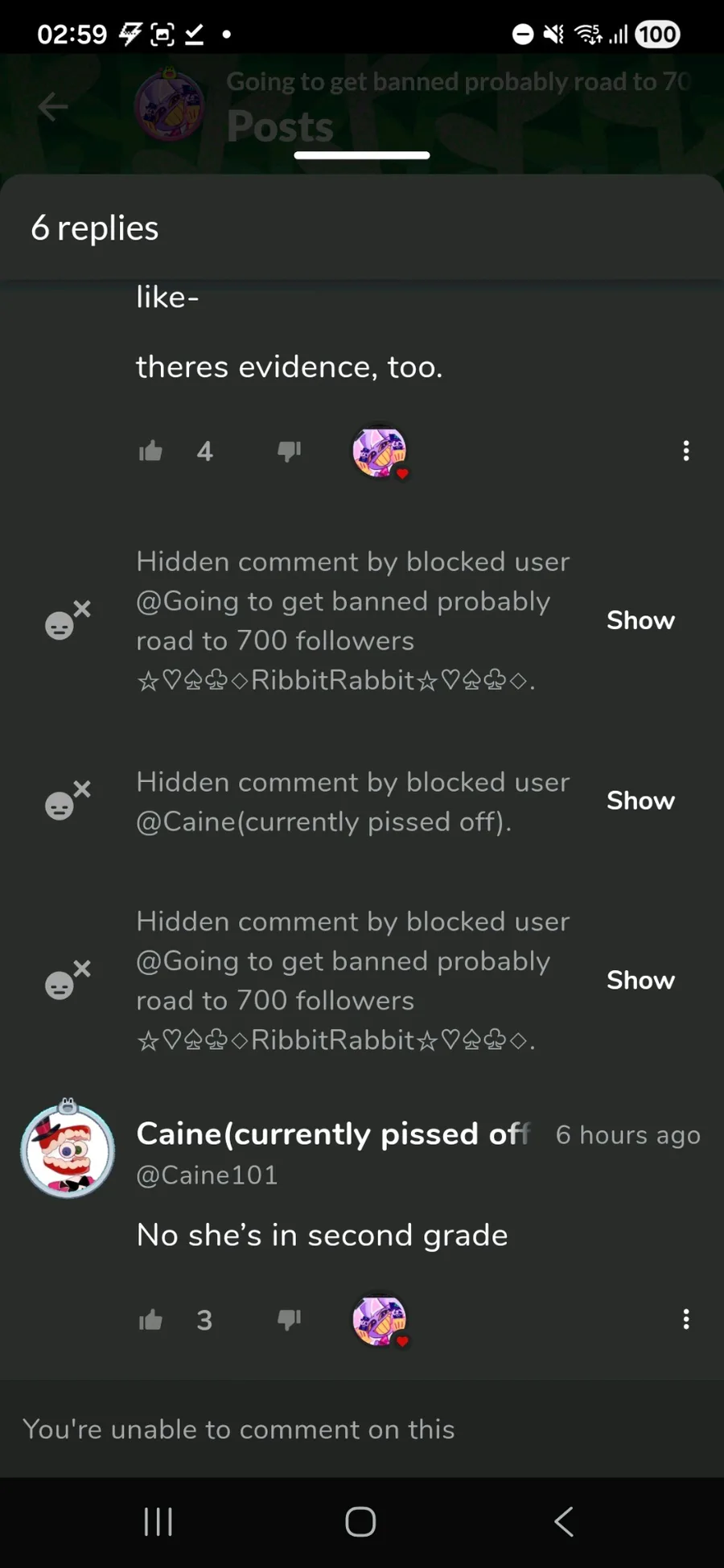
Task: Show the first hidden RibbitRabbit comment
Action: coord(640,620)
